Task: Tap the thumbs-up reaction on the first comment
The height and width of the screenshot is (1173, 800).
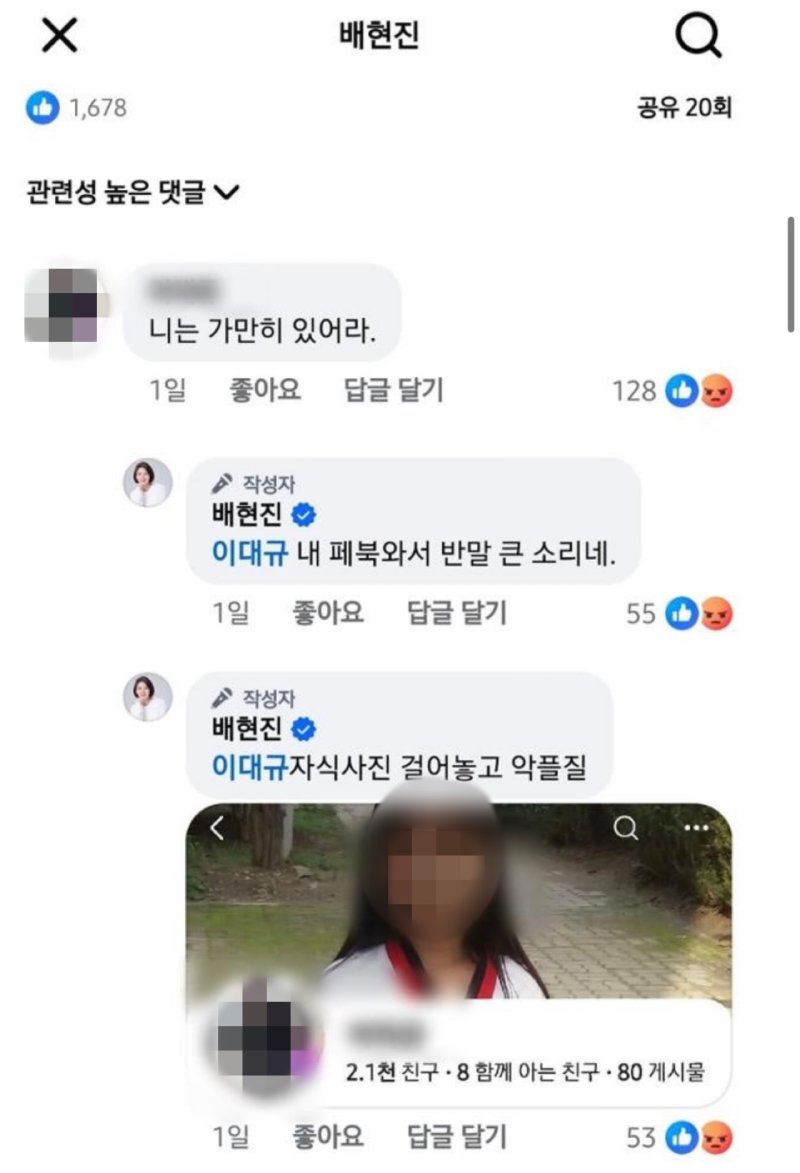Action: click(683, 391)
